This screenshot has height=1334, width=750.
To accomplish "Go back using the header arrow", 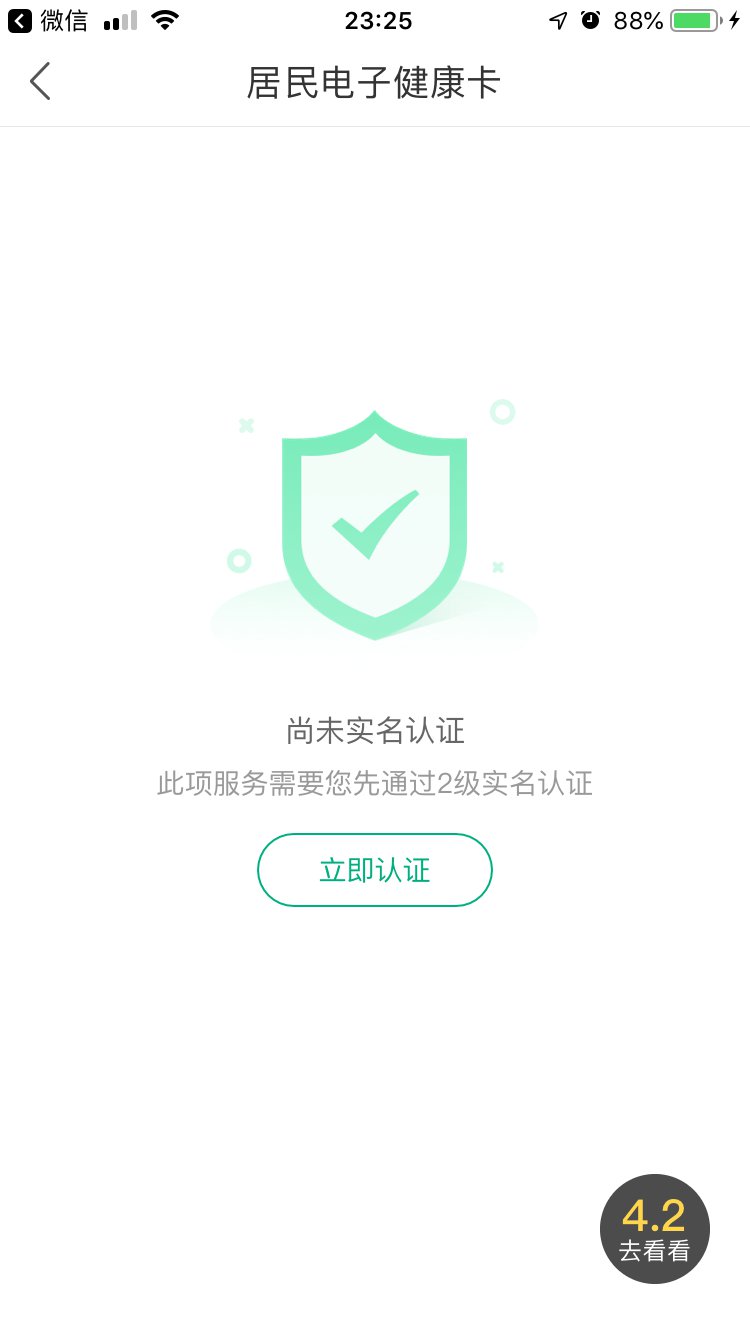I will (x=40, y=82).
